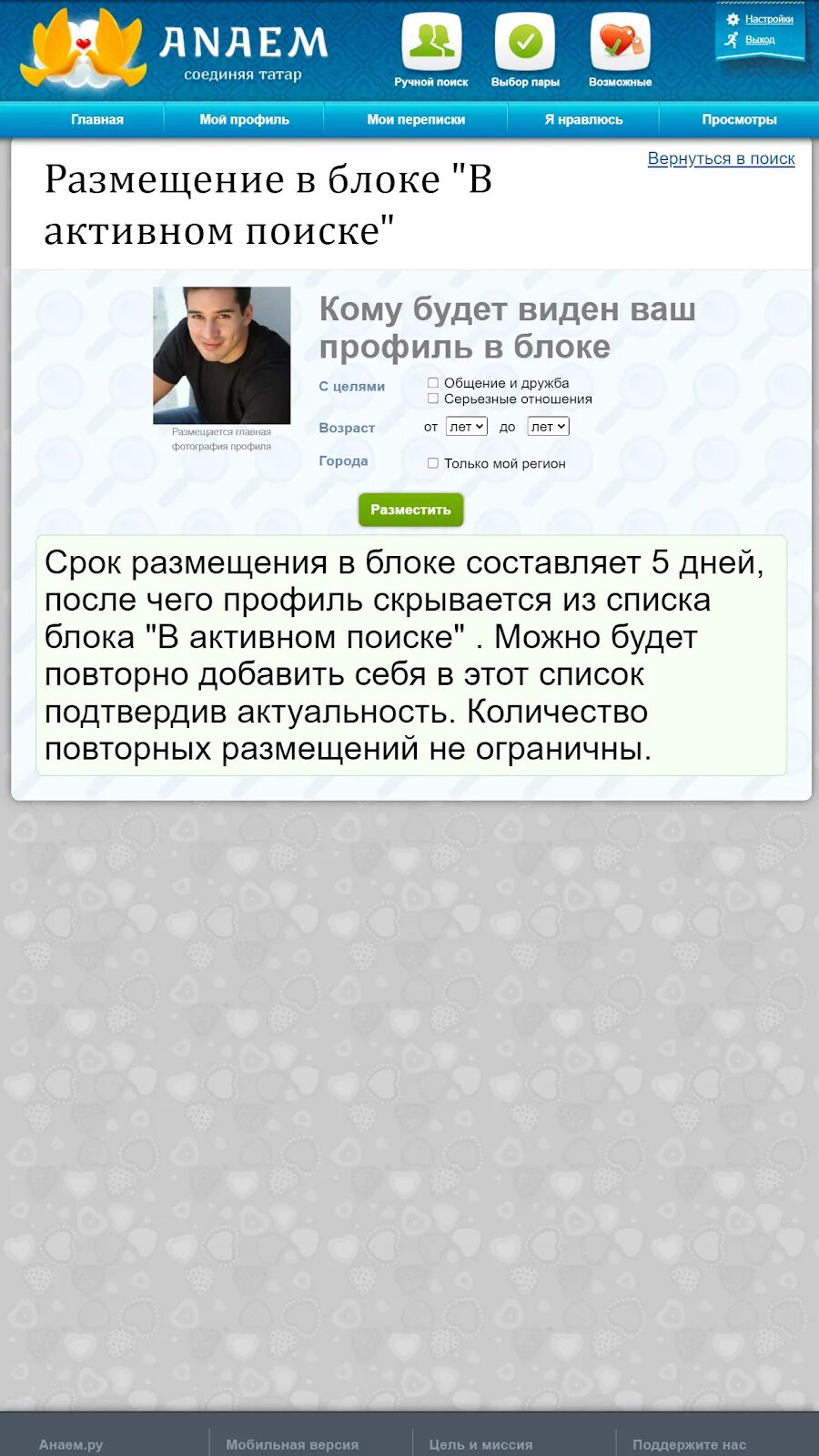This screenshot has width=819, height=1456.
Task: Tap the Выход logout link
Action: pos(760,40)
